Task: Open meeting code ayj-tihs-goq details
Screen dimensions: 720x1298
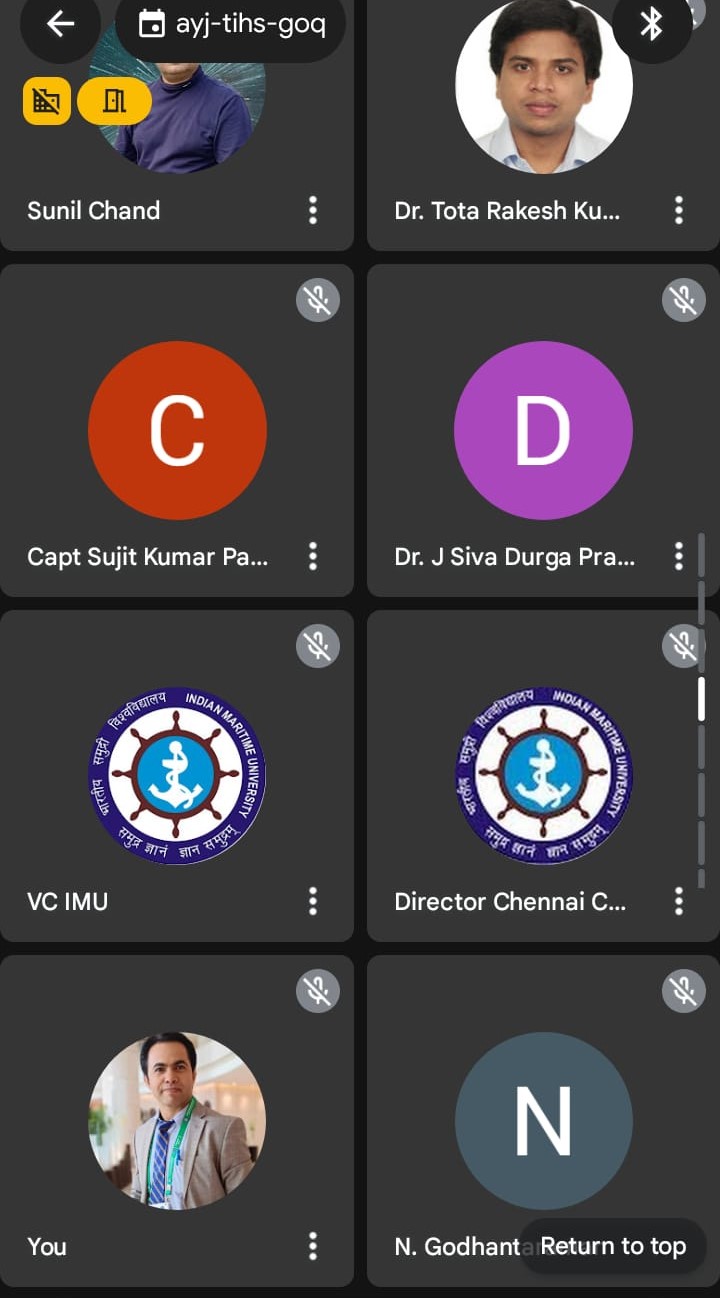Action: 231,25
